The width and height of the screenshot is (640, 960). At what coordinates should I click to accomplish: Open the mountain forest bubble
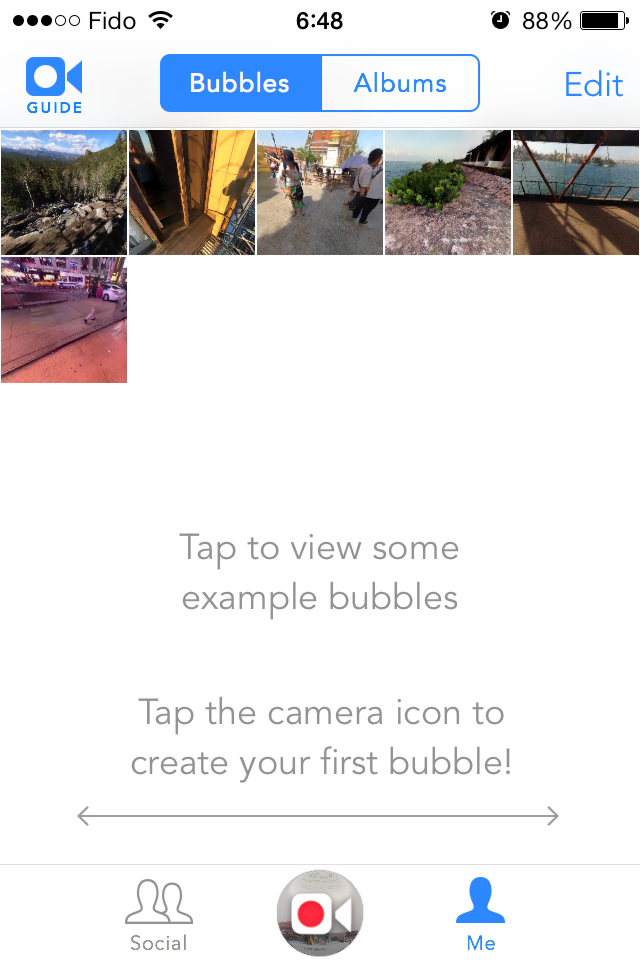coord(64,192)
